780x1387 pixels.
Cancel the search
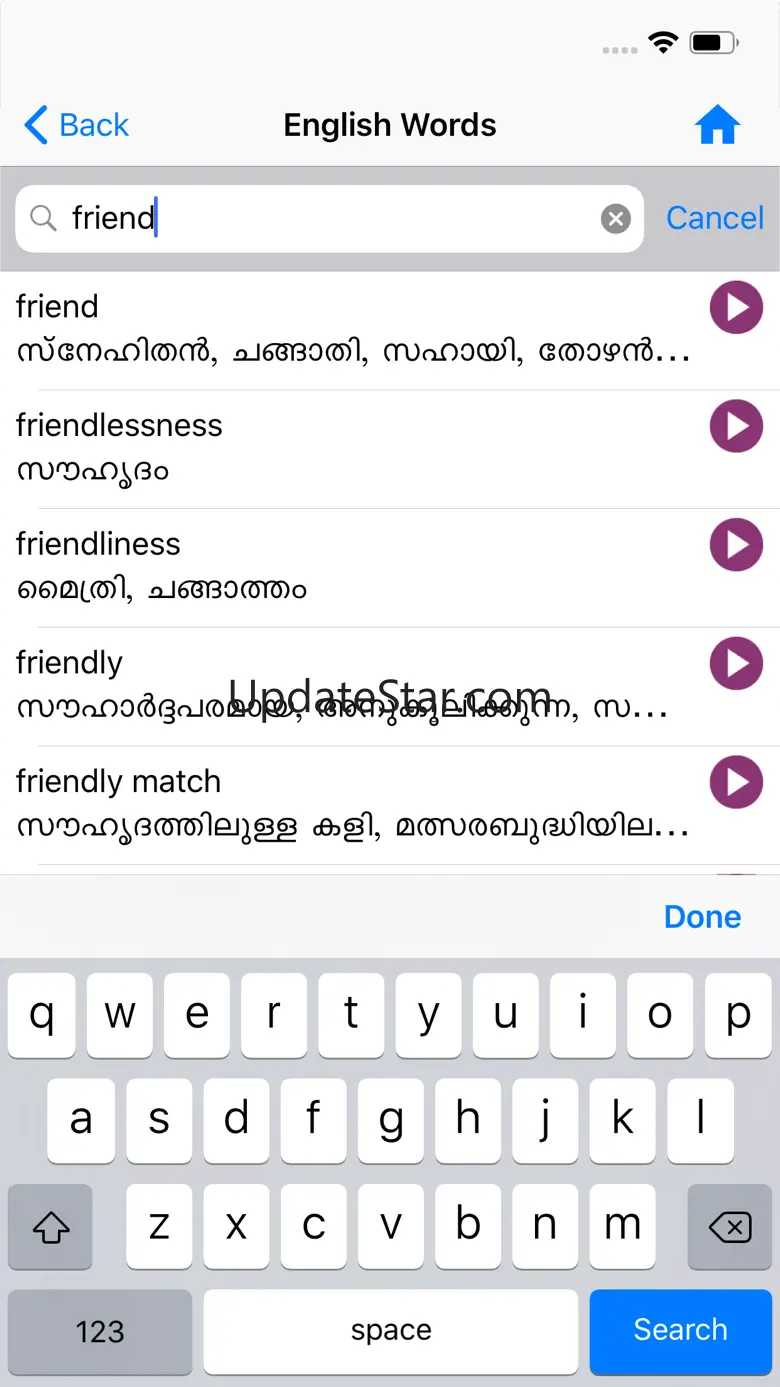[714, 218]
